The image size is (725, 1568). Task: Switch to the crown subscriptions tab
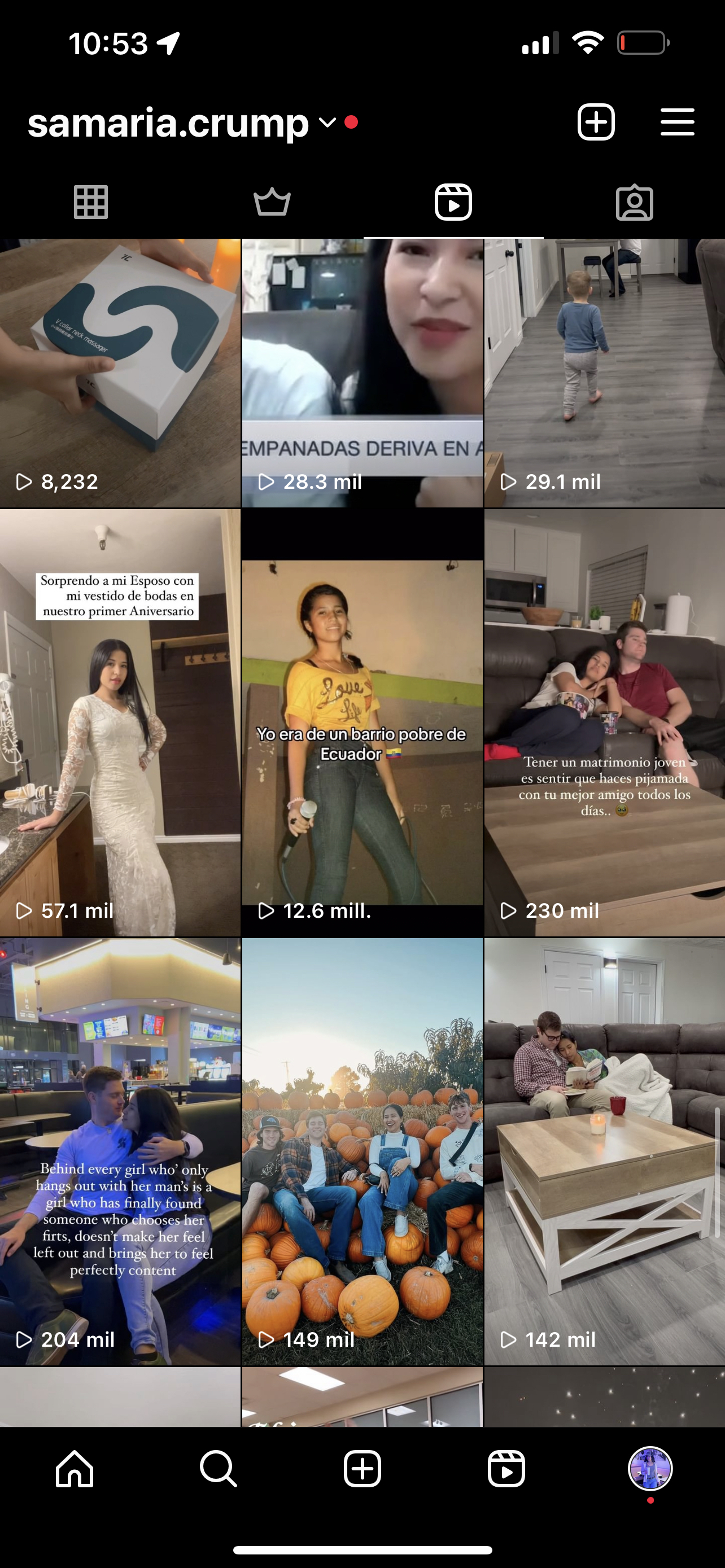[x=272, y=202]
